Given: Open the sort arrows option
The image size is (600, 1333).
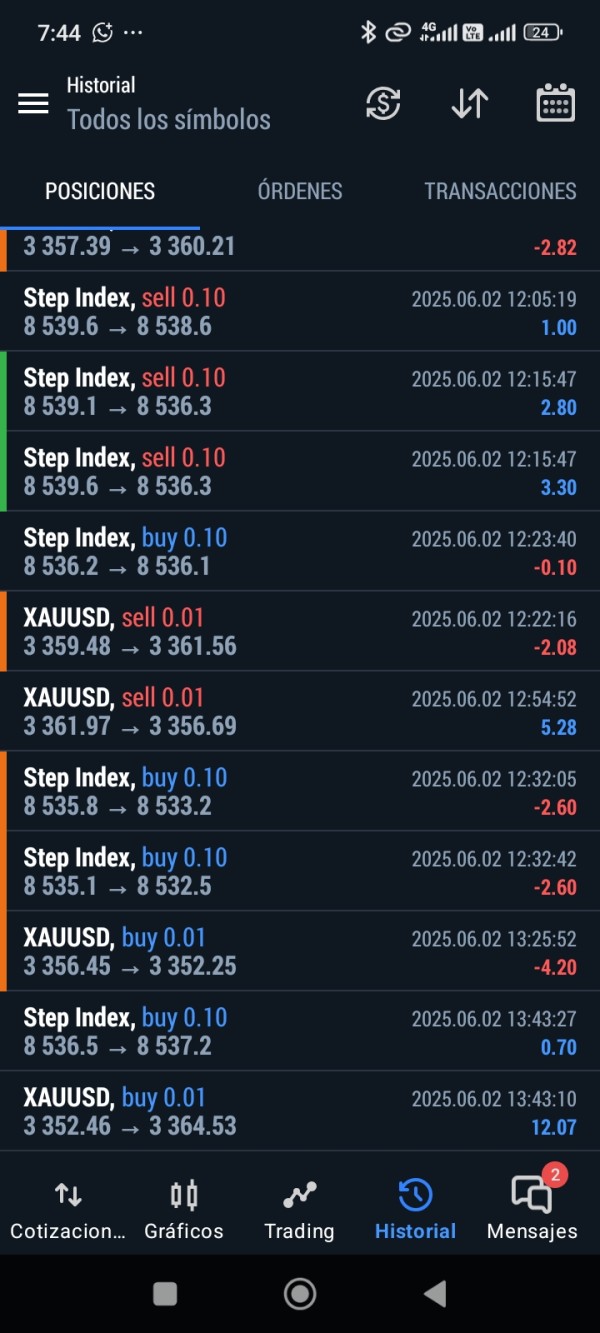Looking at the screenshot, I should coord(469,104).
